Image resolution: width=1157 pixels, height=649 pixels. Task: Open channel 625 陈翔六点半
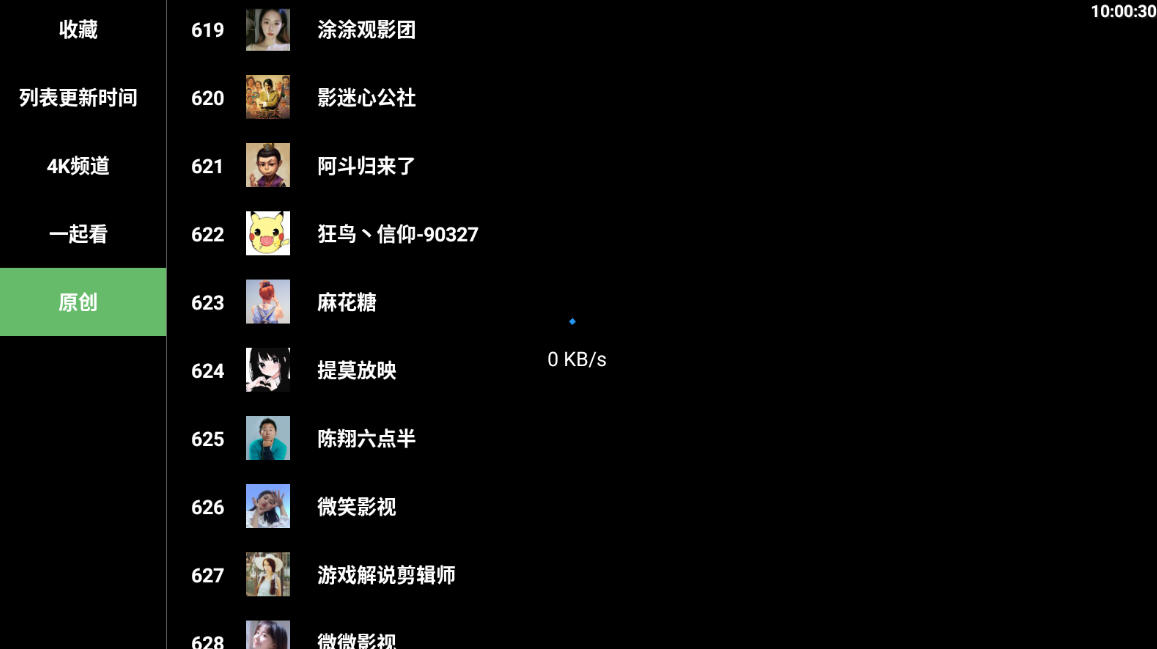(x=366, y=439)
